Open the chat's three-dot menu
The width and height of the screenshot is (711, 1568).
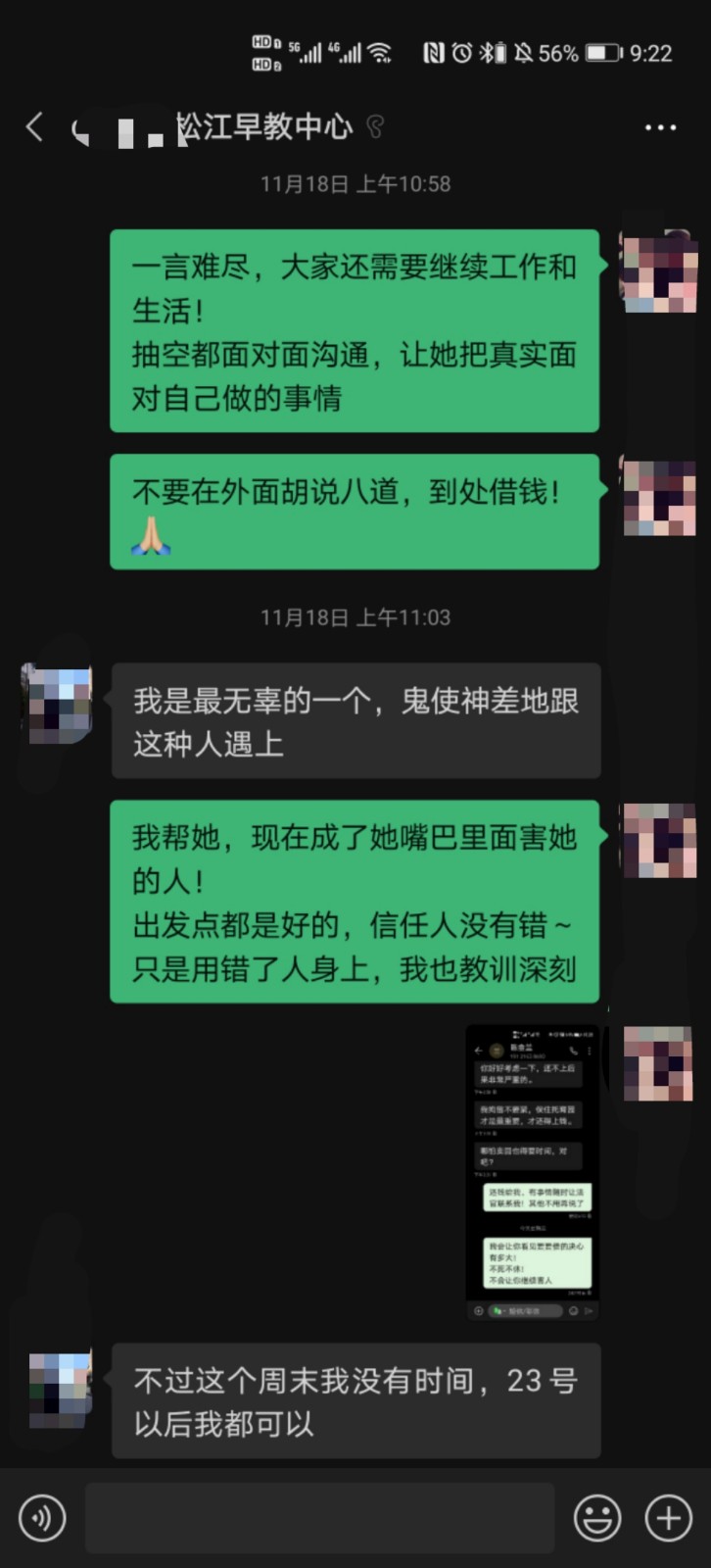pyautogui.click(x=659, y=127)
